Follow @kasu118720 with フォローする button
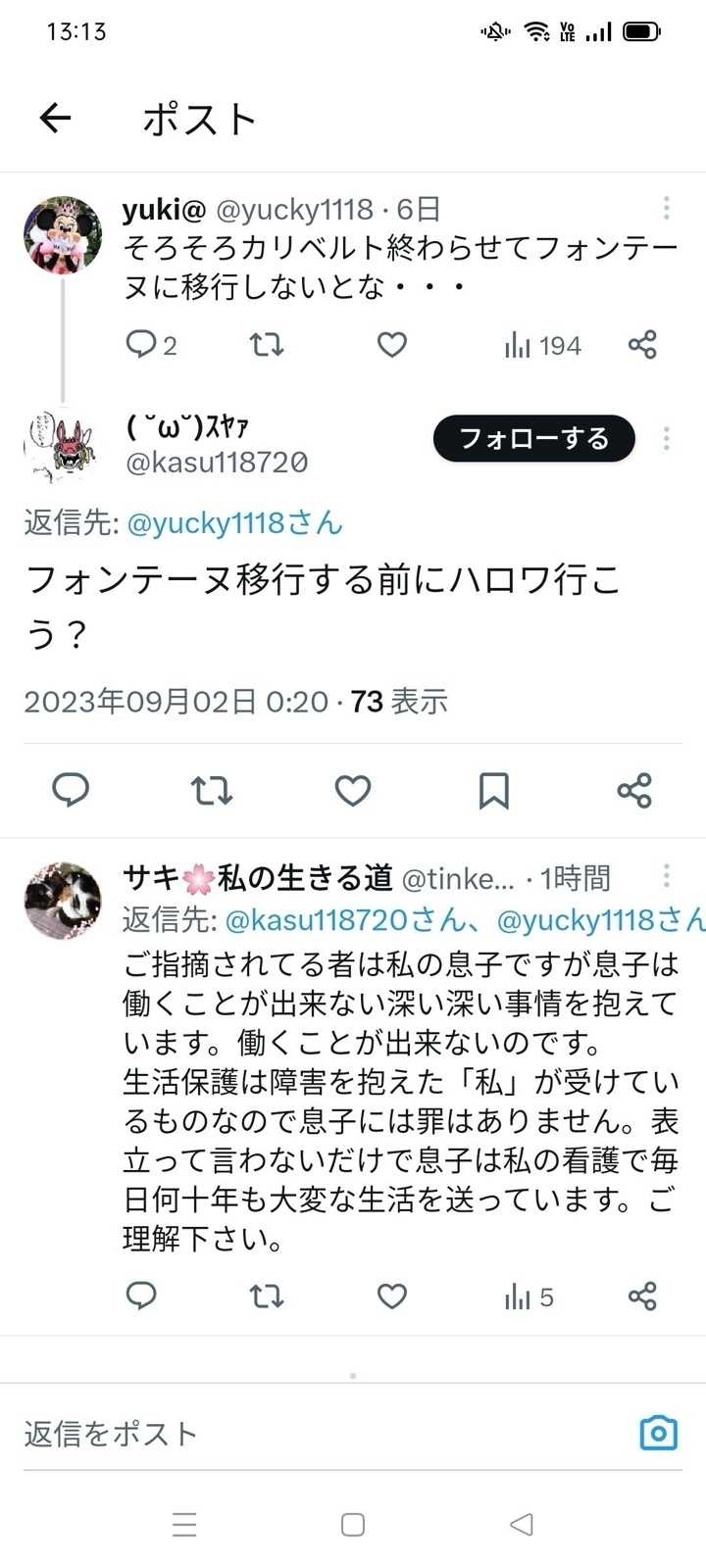Image resolution: width=706 pixels, height=1568 pixels. click(x=533, y=438)
